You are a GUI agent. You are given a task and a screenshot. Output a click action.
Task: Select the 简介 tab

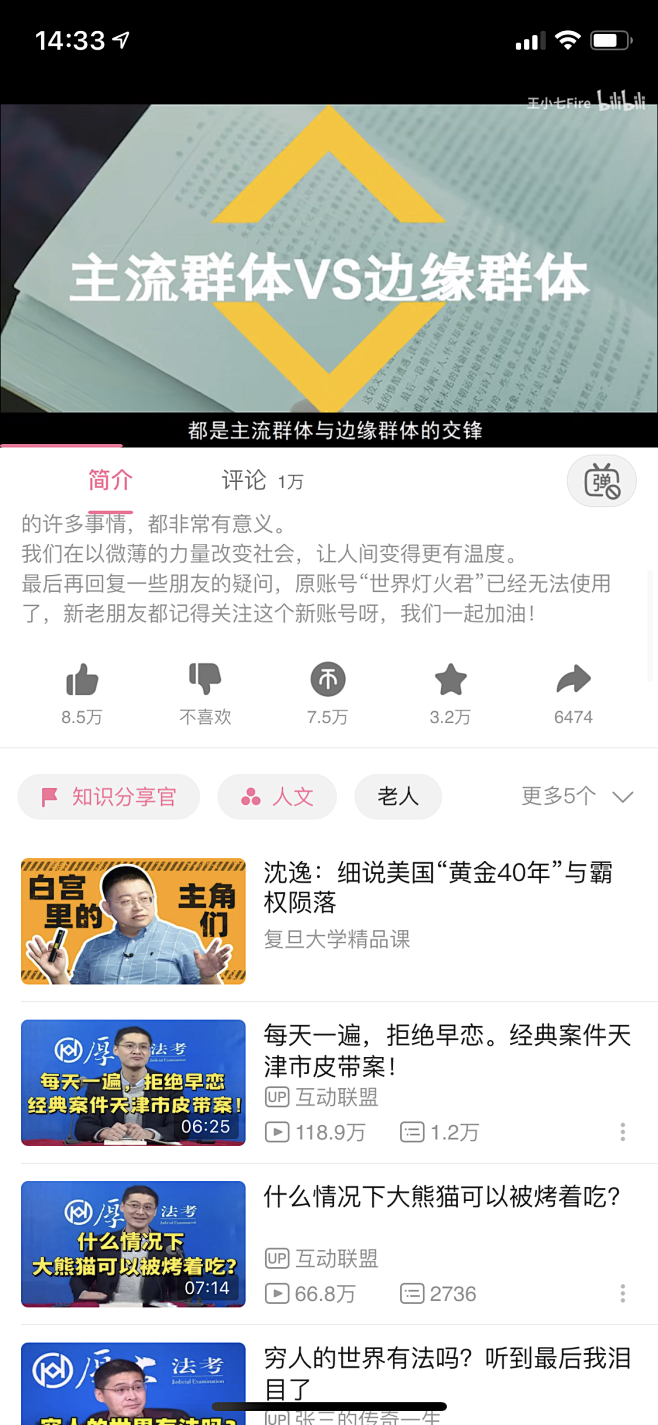(x=110, y=481)
